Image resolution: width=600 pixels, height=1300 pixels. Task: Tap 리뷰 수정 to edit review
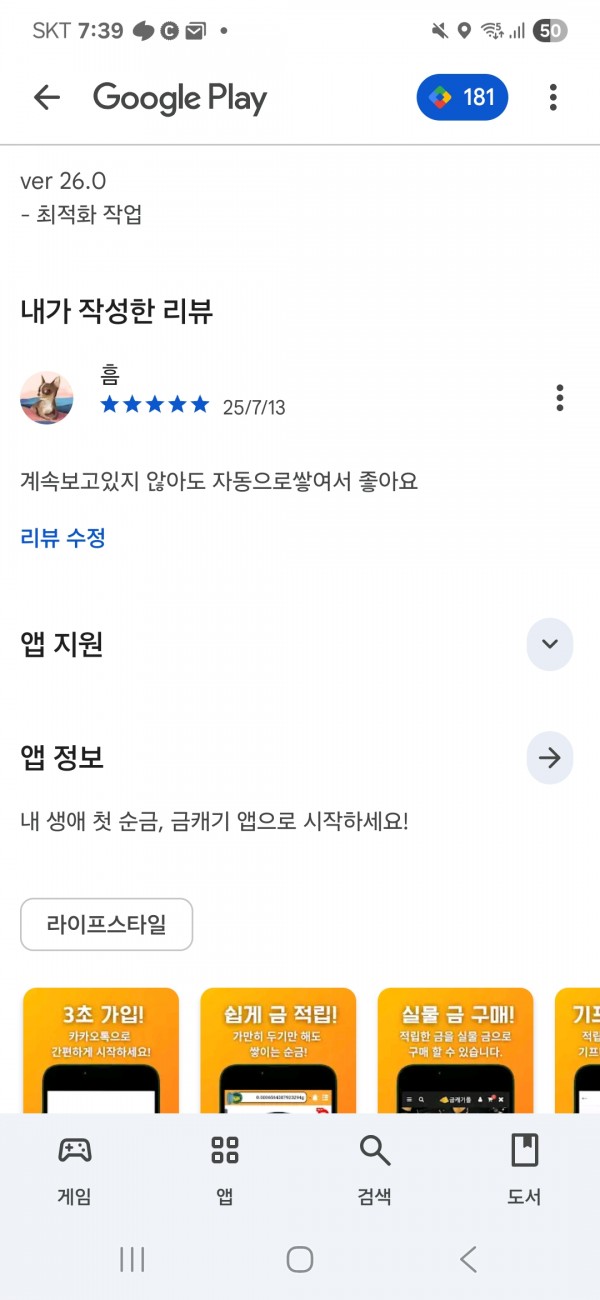pos(63,538)
